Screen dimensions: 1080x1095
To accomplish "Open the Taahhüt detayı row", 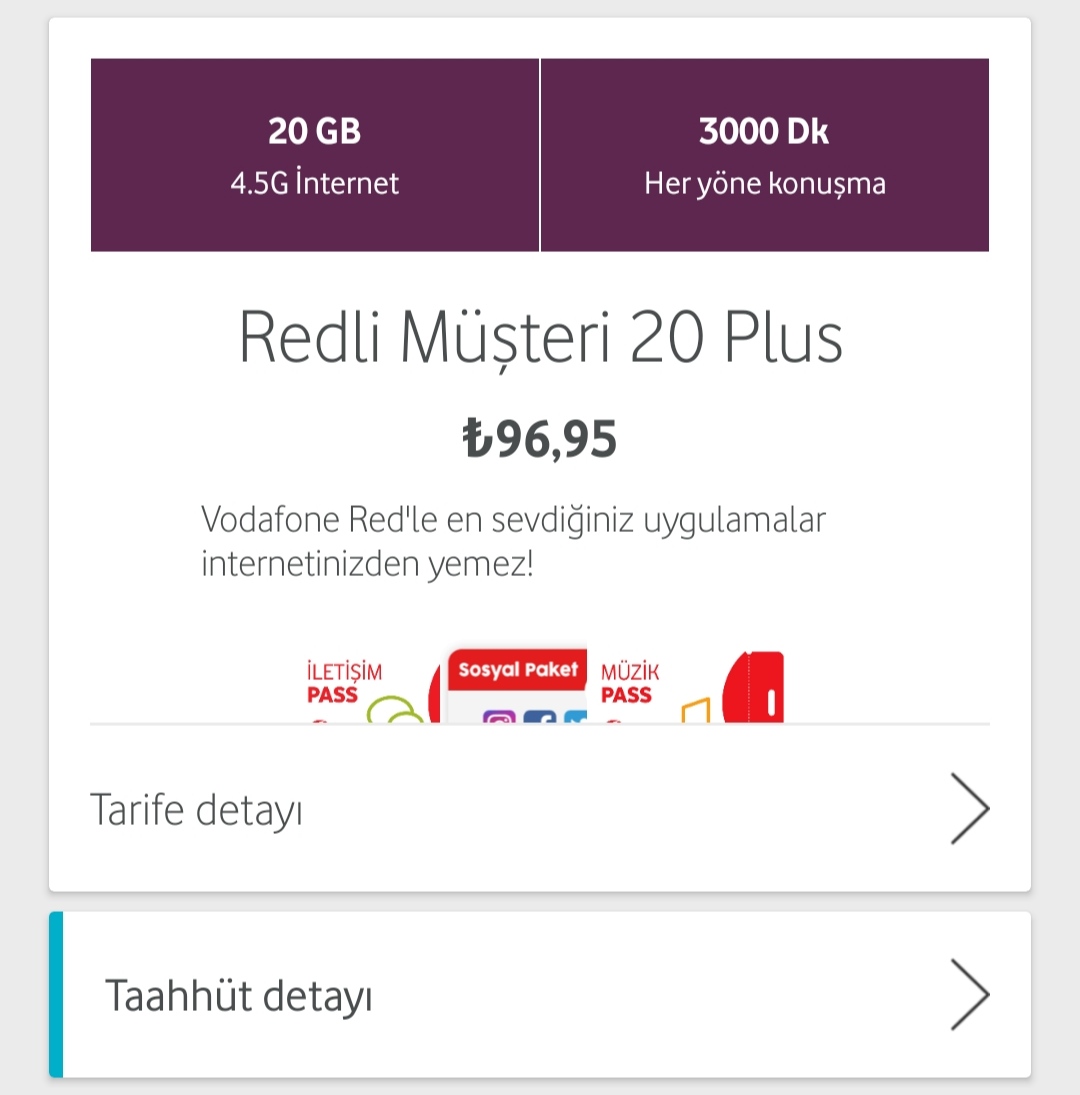I will click(x=540, y=995).
